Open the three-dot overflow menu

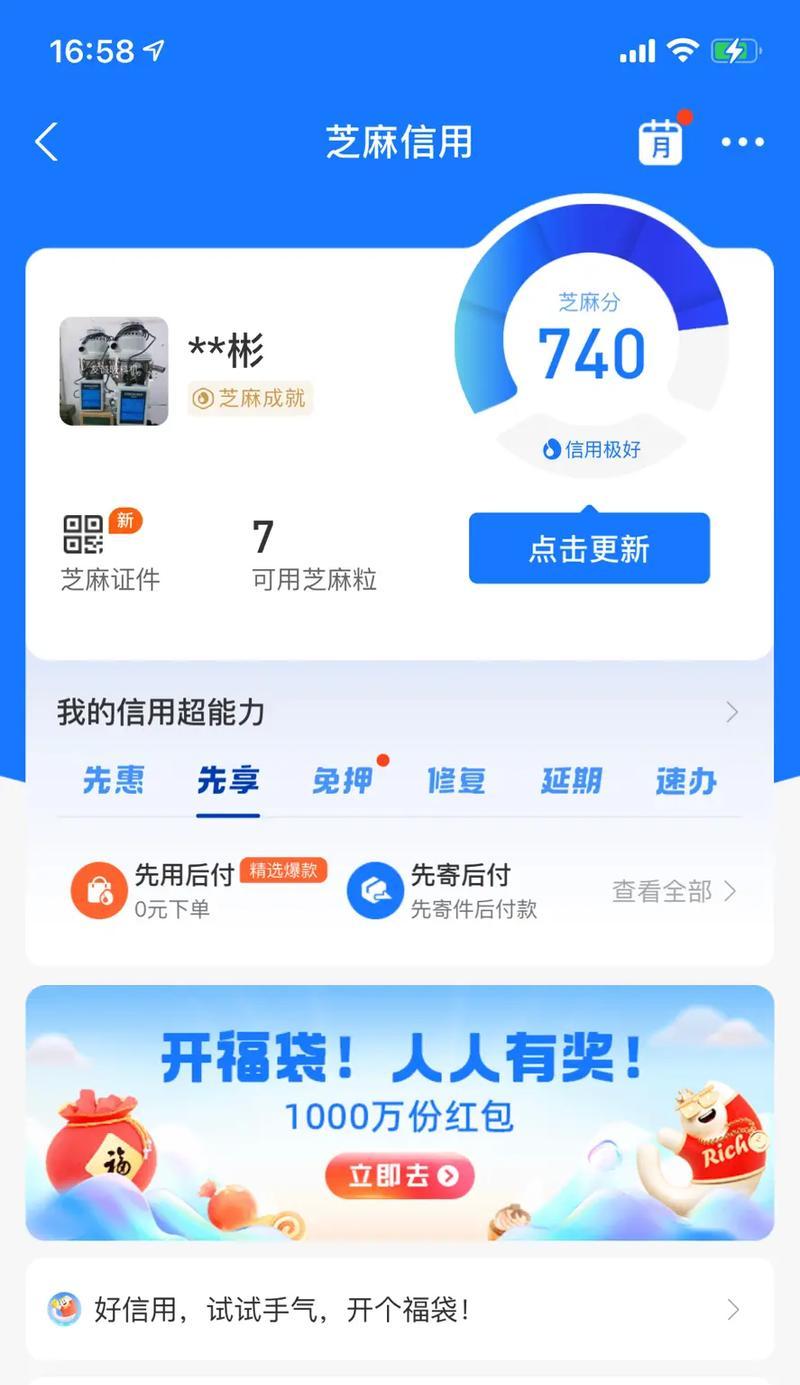tap(743, 143)
